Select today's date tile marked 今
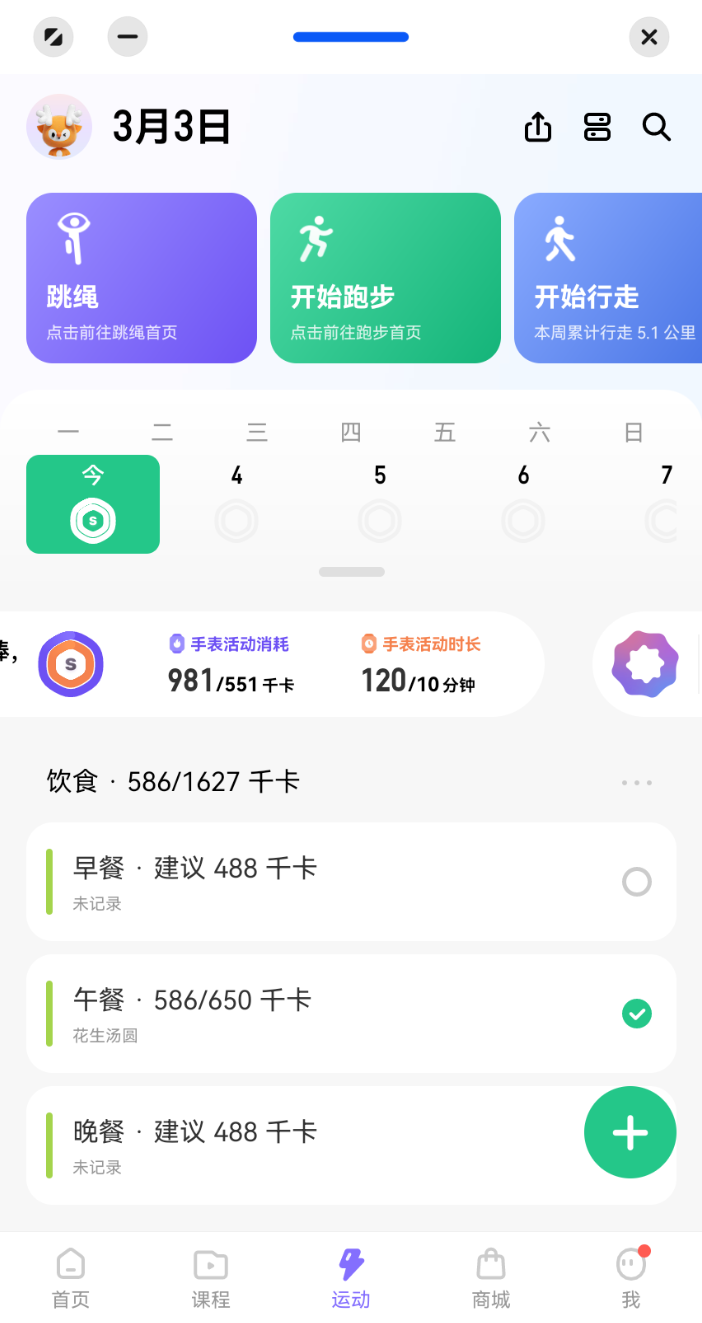 (93, 504)
